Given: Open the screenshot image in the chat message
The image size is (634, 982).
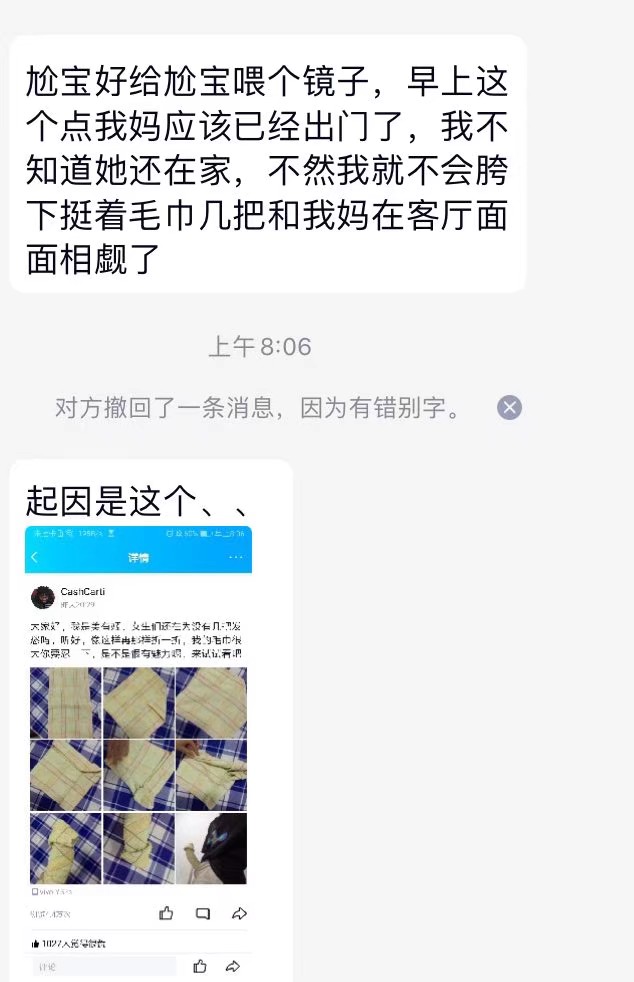Looking at the screenshot, I should pos(138,750).
